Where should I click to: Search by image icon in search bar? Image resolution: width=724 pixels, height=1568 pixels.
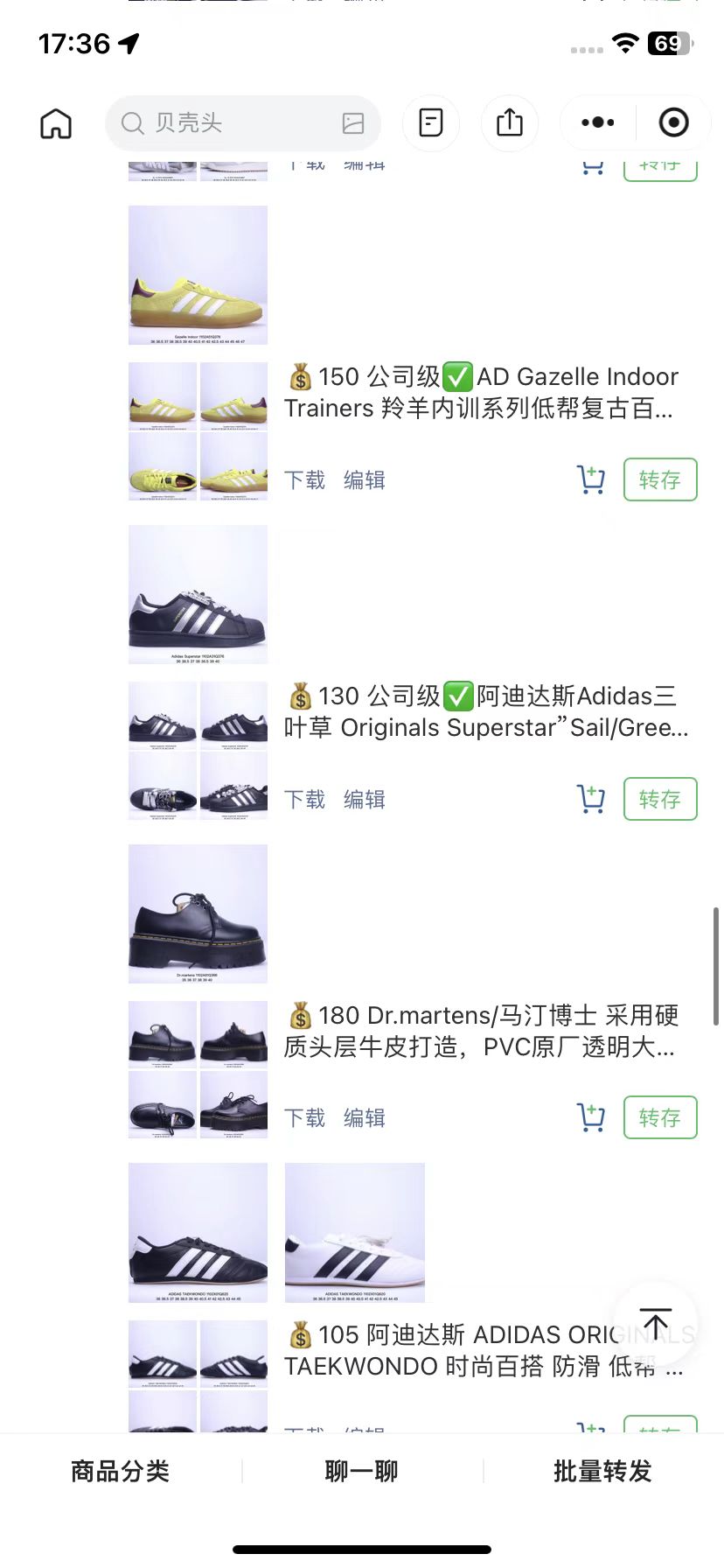click(x=353, y=123)
